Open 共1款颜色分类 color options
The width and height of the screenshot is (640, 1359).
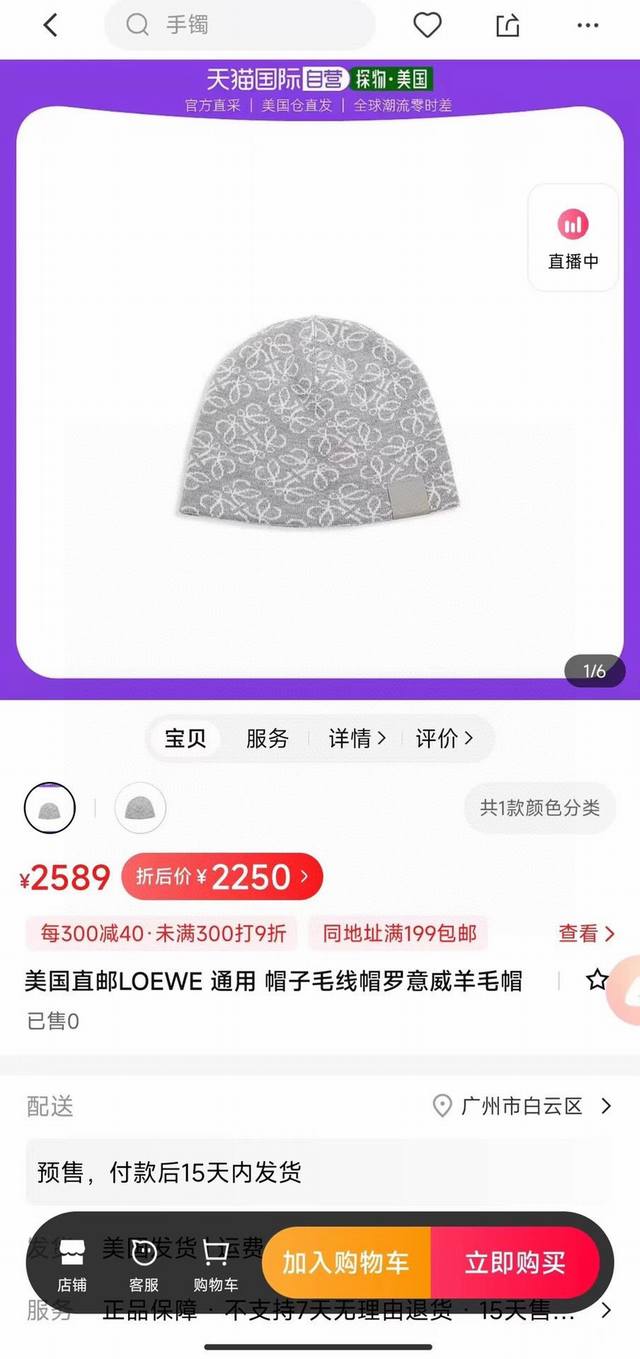540,808
